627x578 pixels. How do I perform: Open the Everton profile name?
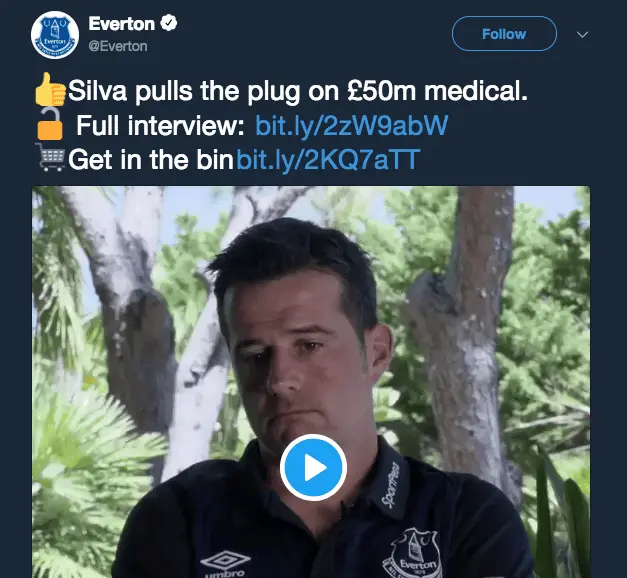[x=121, y=23]
